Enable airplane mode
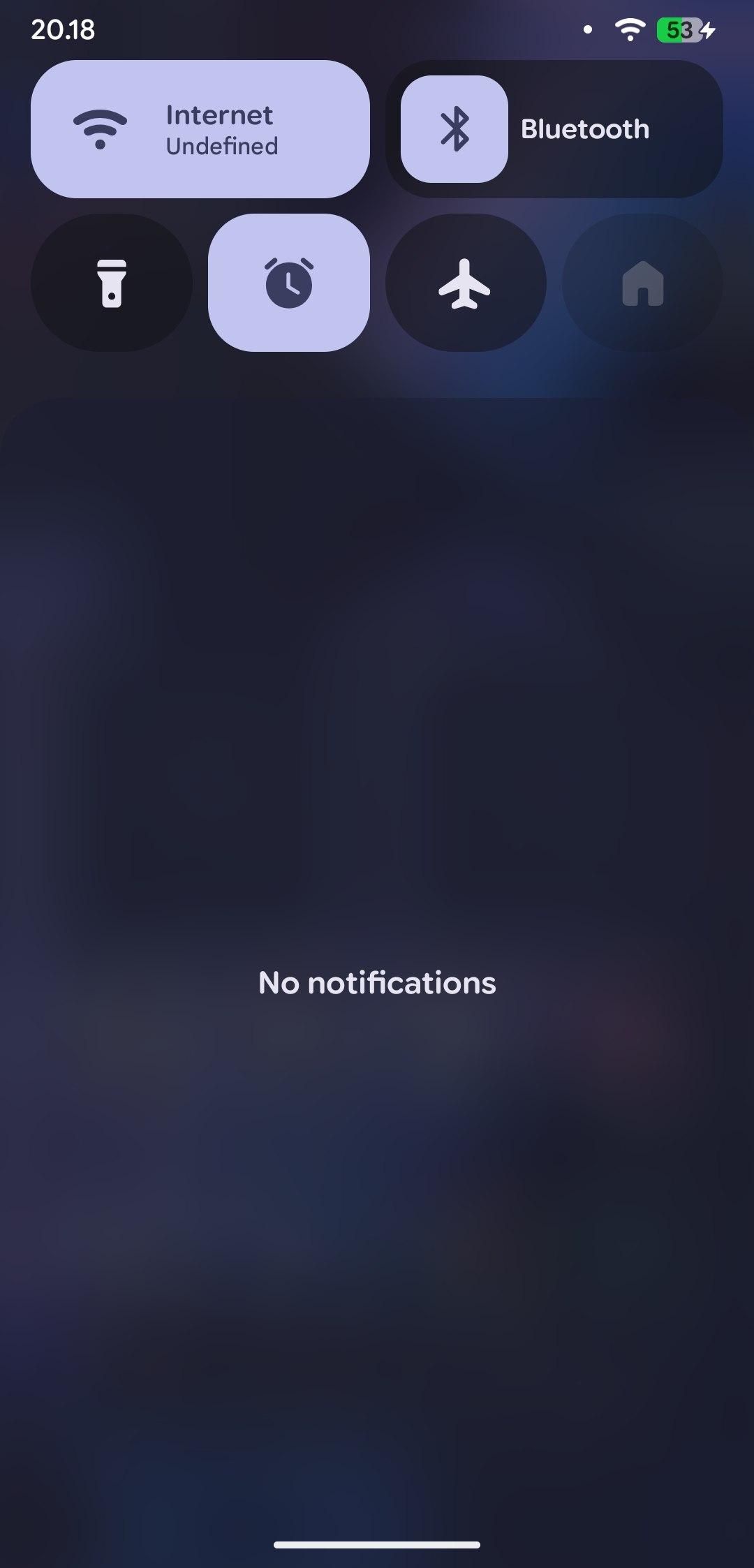This screenshot has height=1568, width=754. (x=465, y=283)
